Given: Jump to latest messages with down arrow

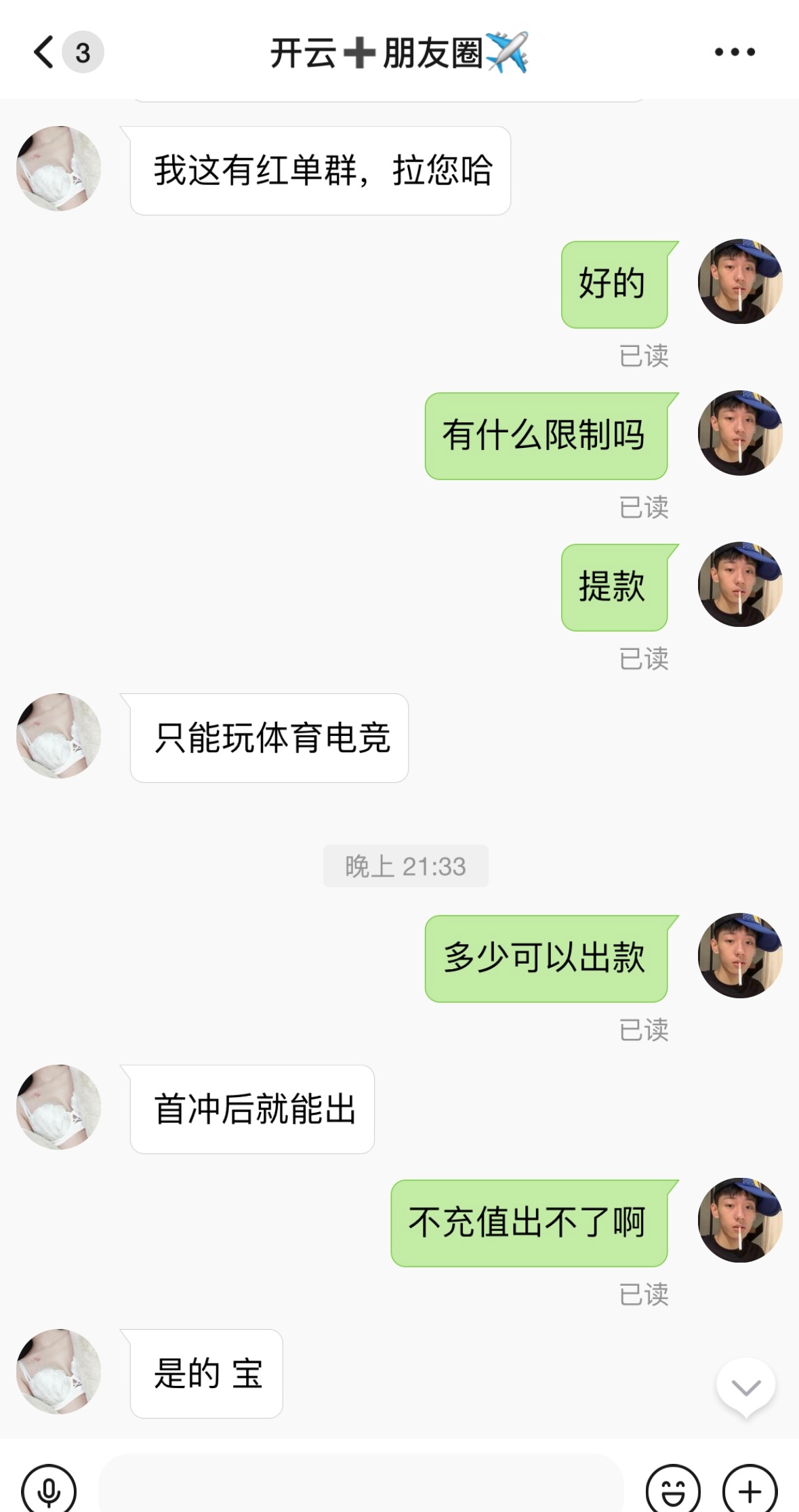Looking at the screenshot, I should [x=745, y=1388].
